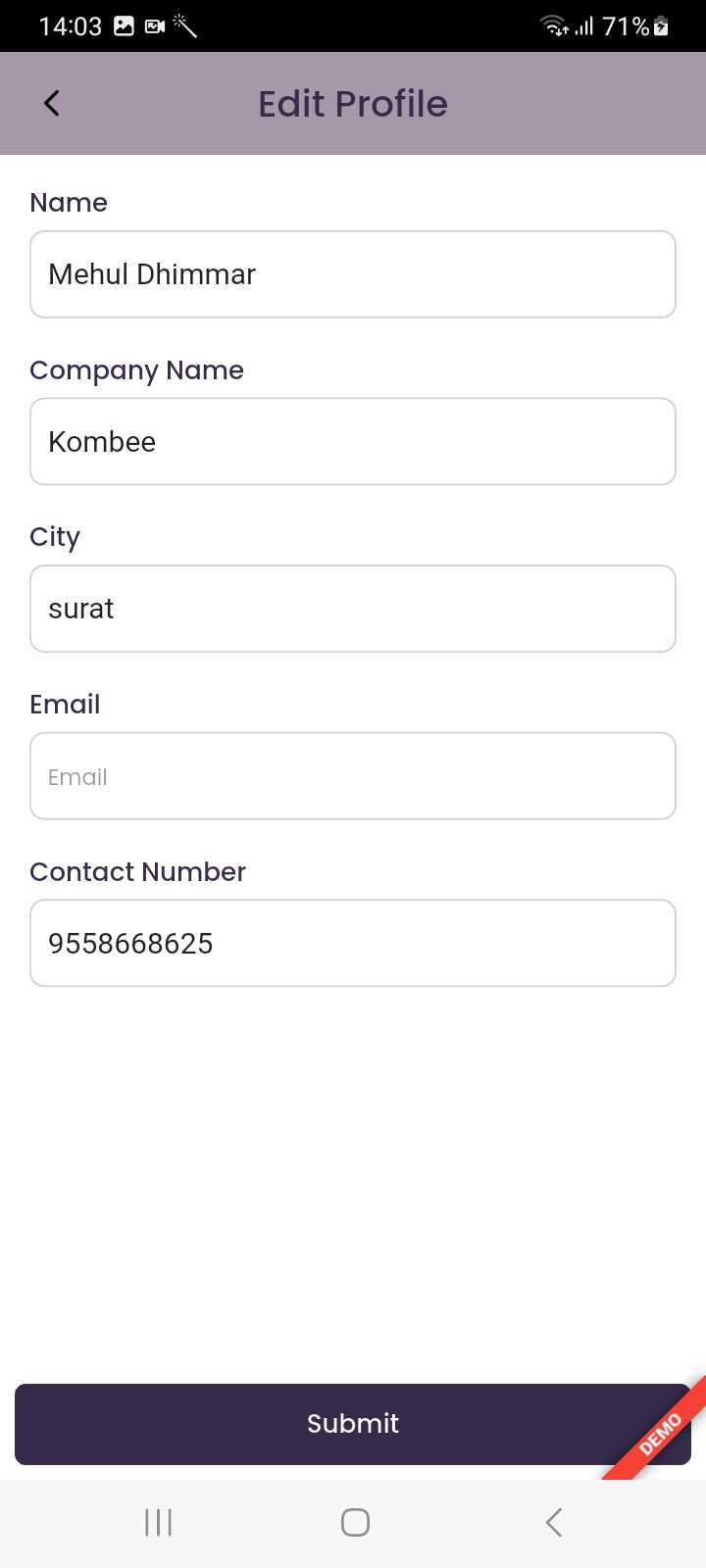Image resolution: width=706 pixels, height=1568 pixels.
Task: Submit the profile changes
Action: pos(353,1424)
